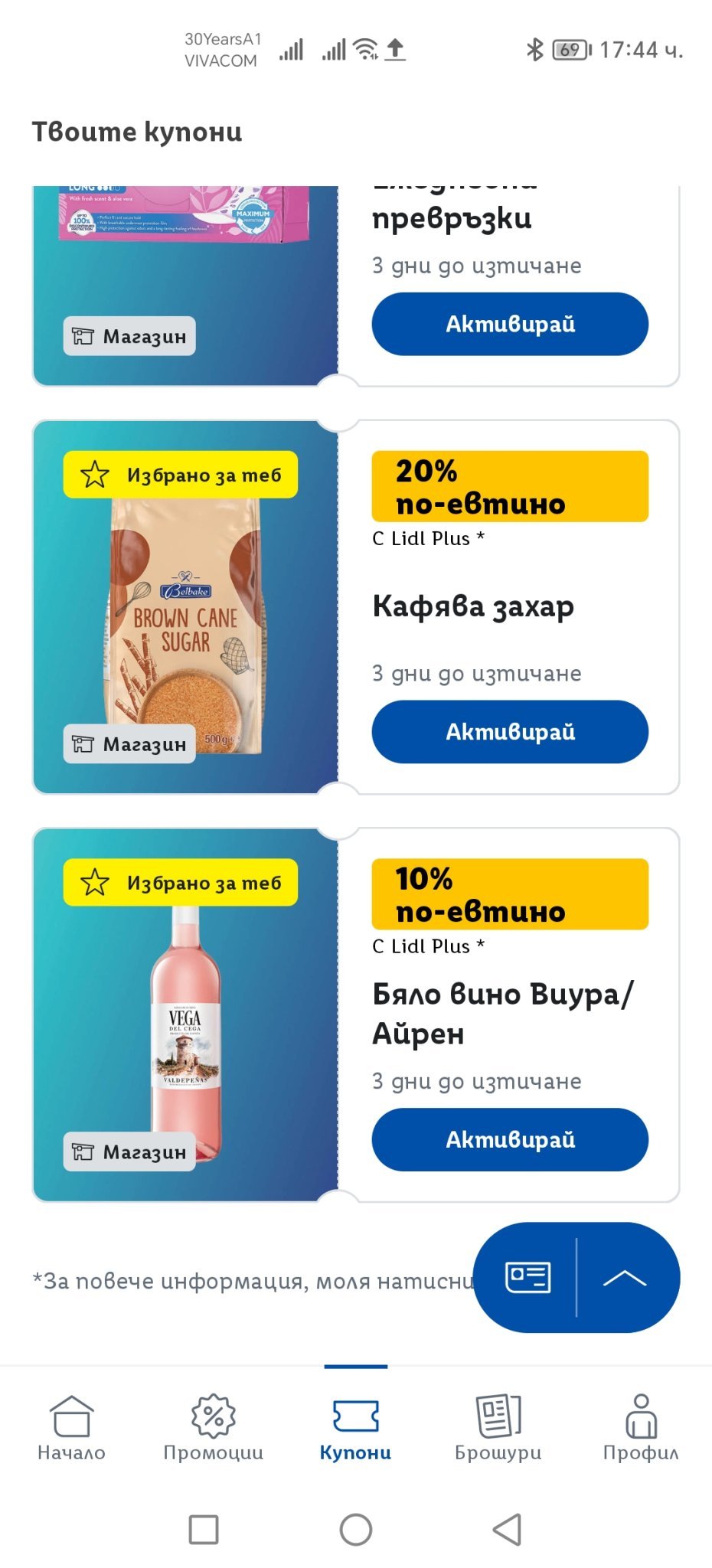Tap the up-arrow on the floating button

625,1277
